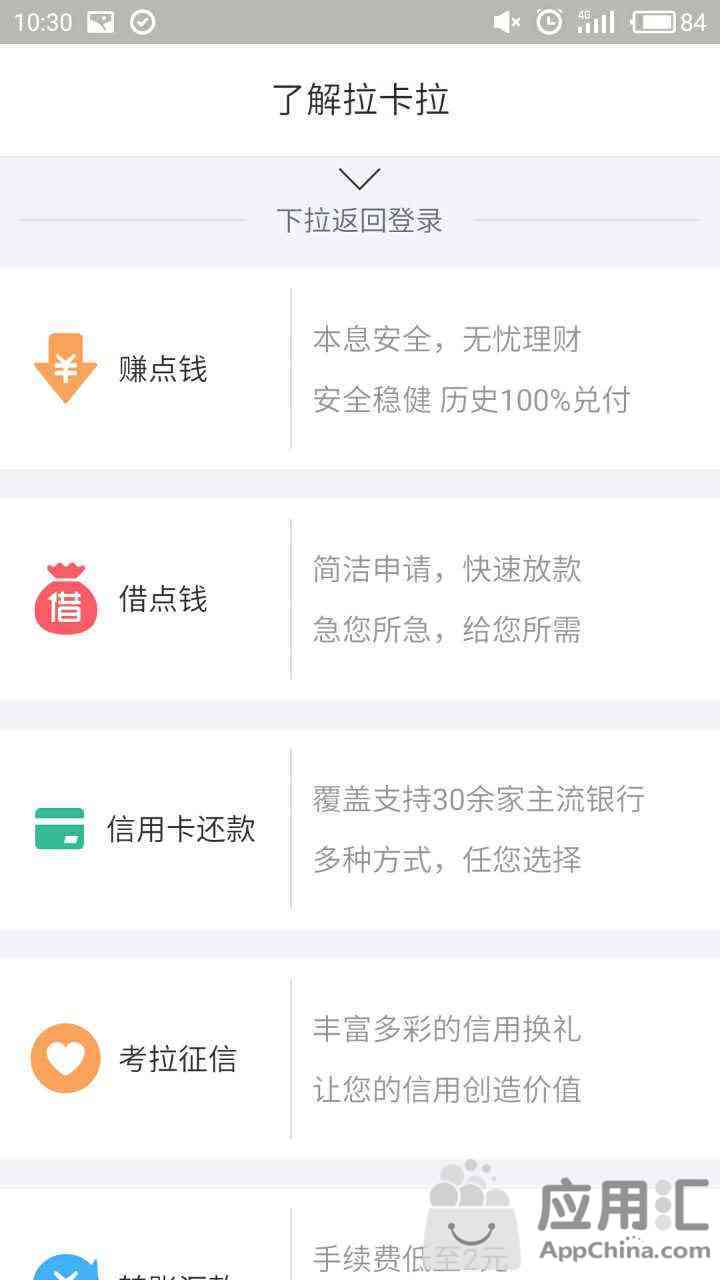Open the 借点钱 loan row

[360, 599]
